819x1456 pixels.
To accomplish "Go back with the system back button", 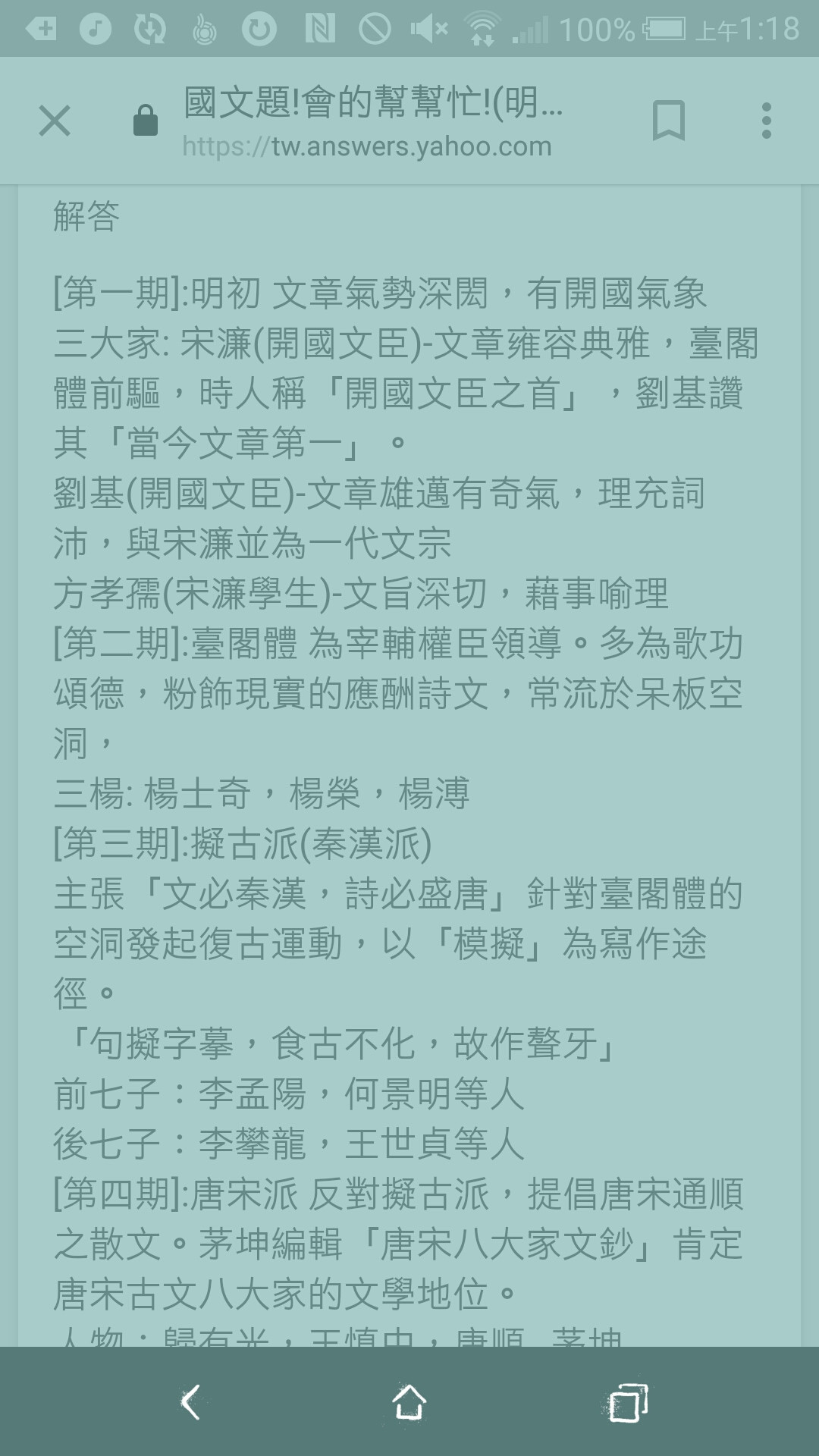I will (x=190, y=1402).
